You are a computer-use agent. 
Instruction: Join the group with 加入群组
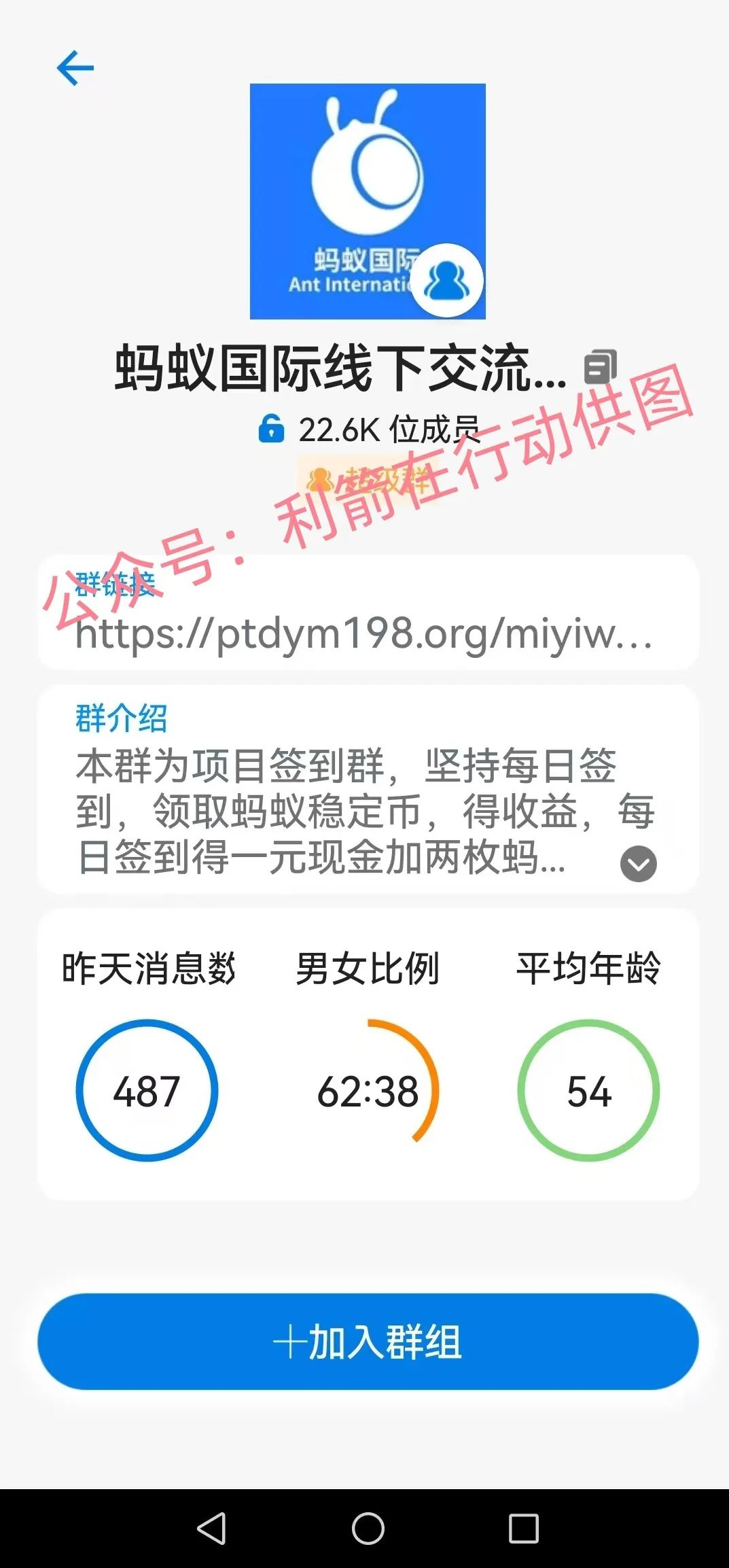tap(368, 1342)
